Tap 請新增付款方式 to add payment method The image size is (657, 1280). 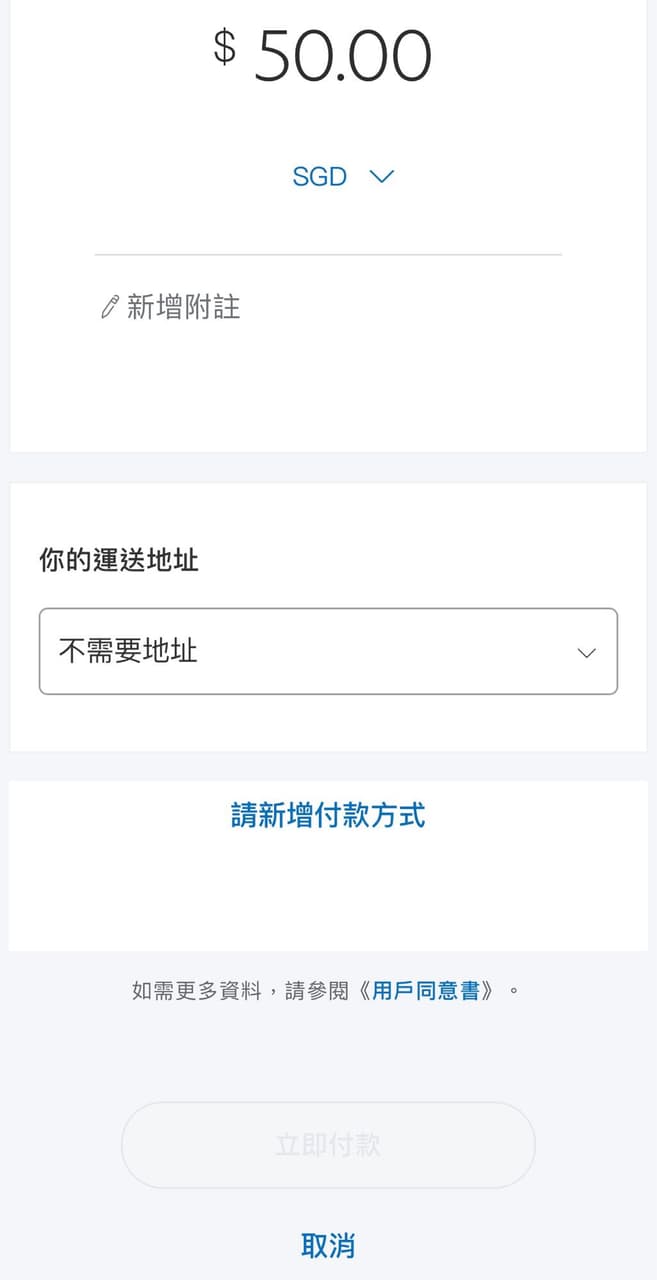[x=328, y=816]
